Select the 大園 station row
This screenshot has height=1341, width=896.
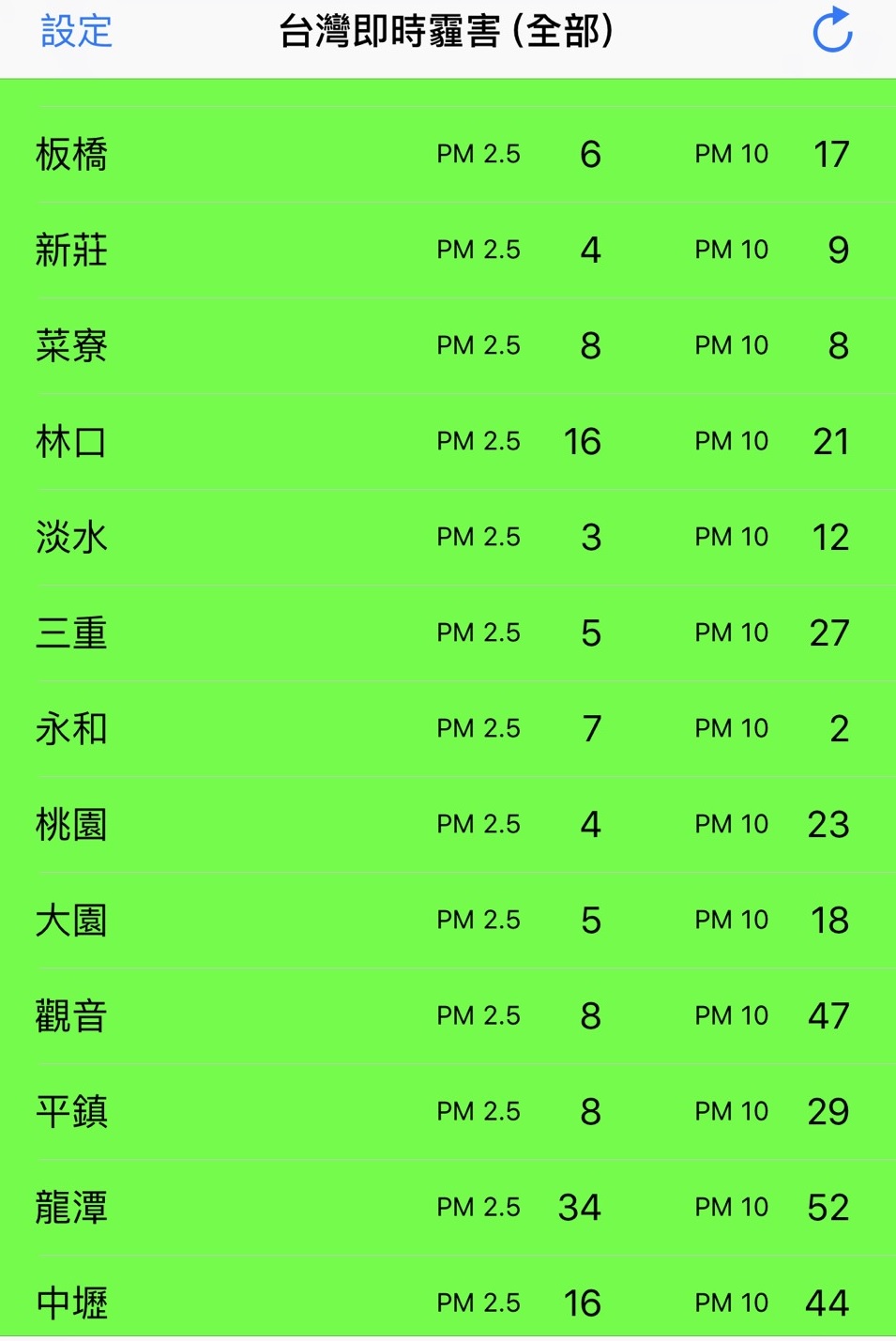coord(448,920)
